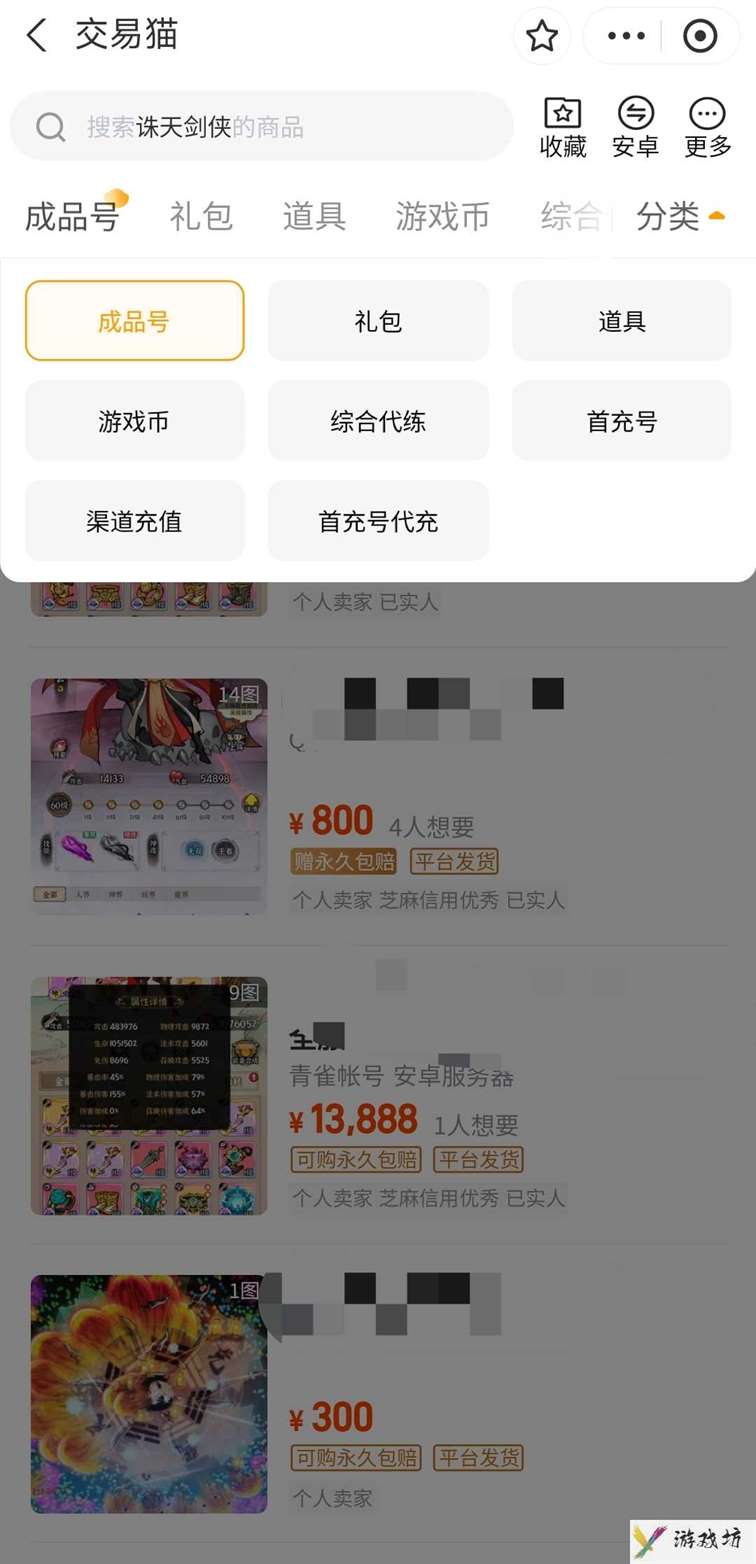Open 收藏 favorites folder
The width and height of the screenshot is (756, 1564).
click(563, 127)
